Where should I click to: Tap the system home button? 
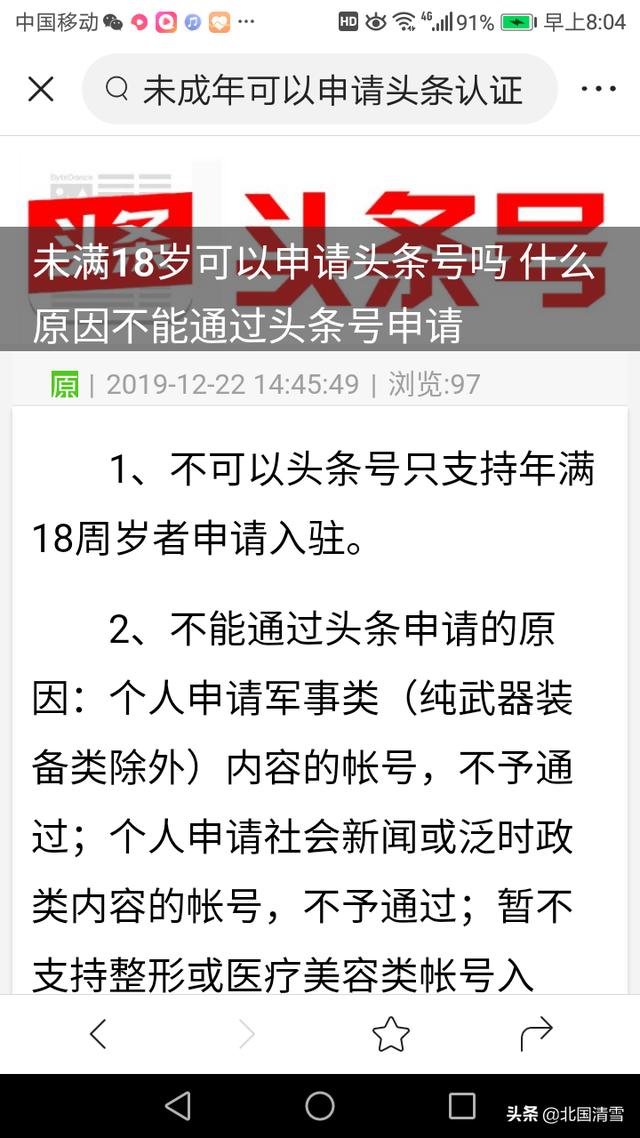pyautogui.click(x=320, y=1105)
